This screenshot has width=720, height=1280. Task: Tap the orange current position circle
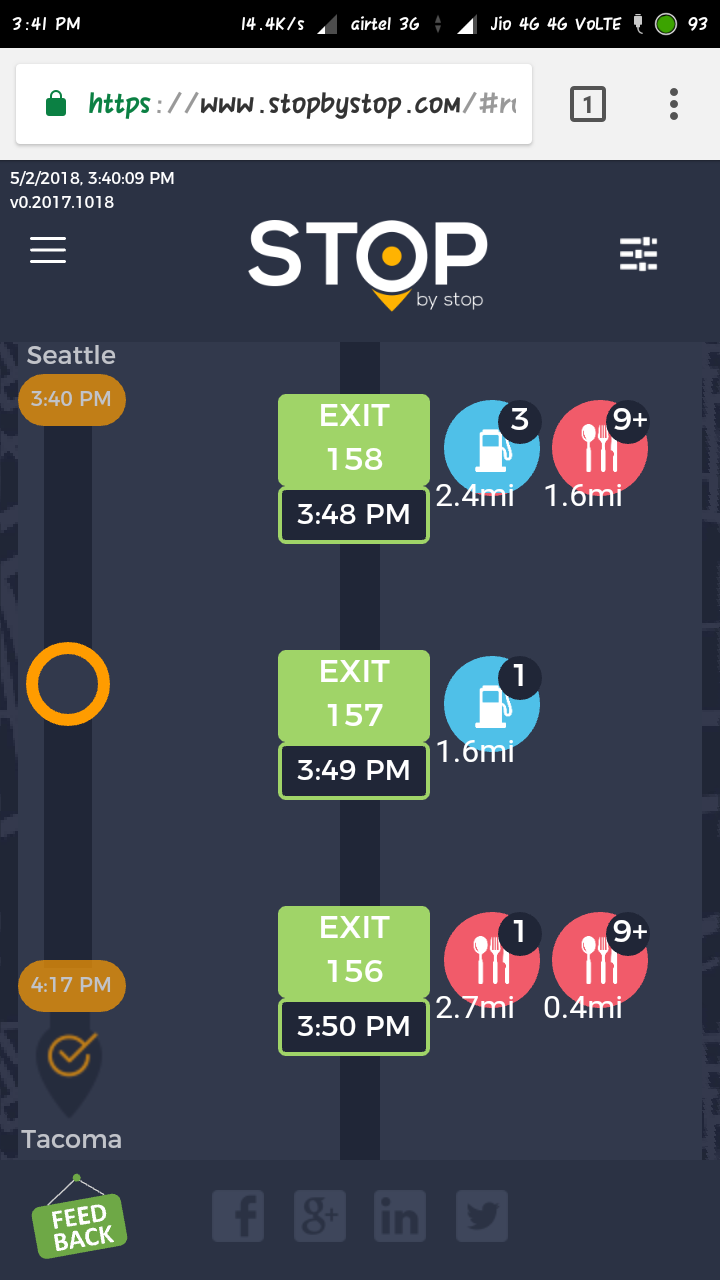pyautogui.click(x=68, y=684)
